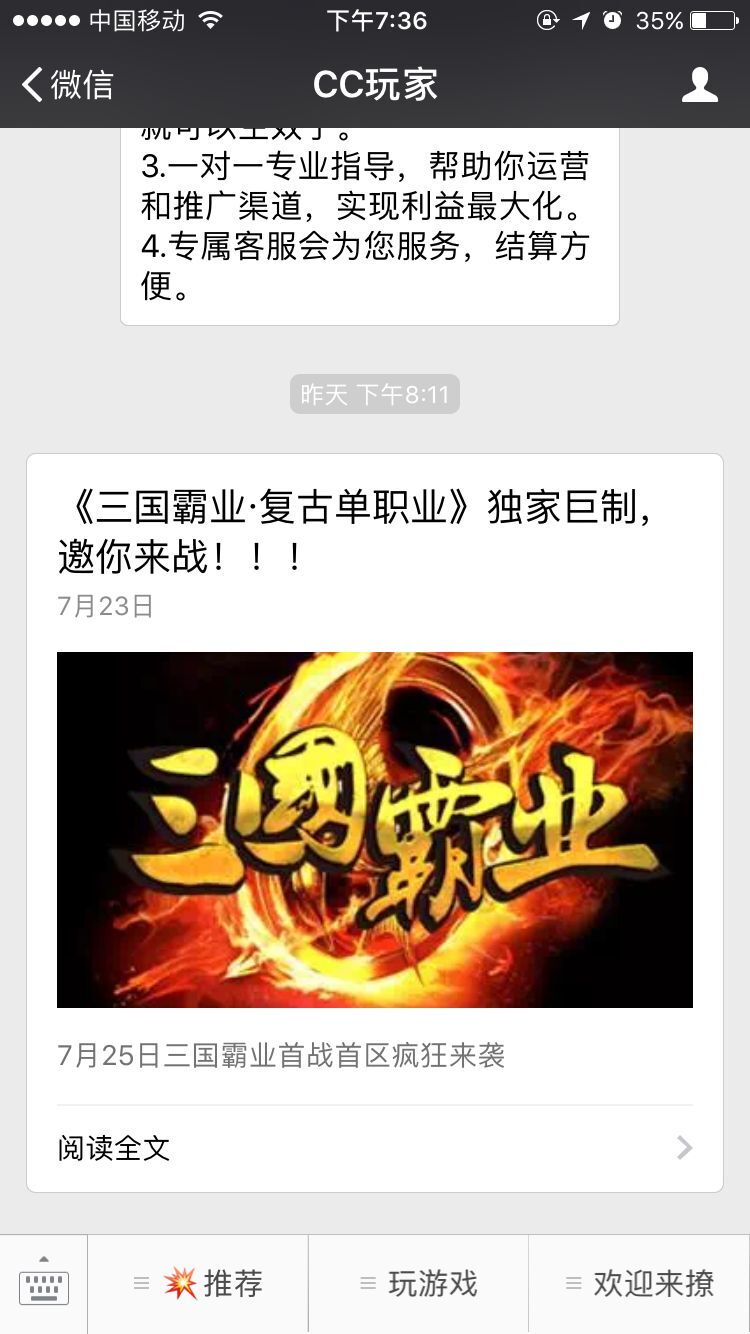Tap 阅读全文 to read full article
The width and height of the screenshot is (750, 1334).
374,1147
